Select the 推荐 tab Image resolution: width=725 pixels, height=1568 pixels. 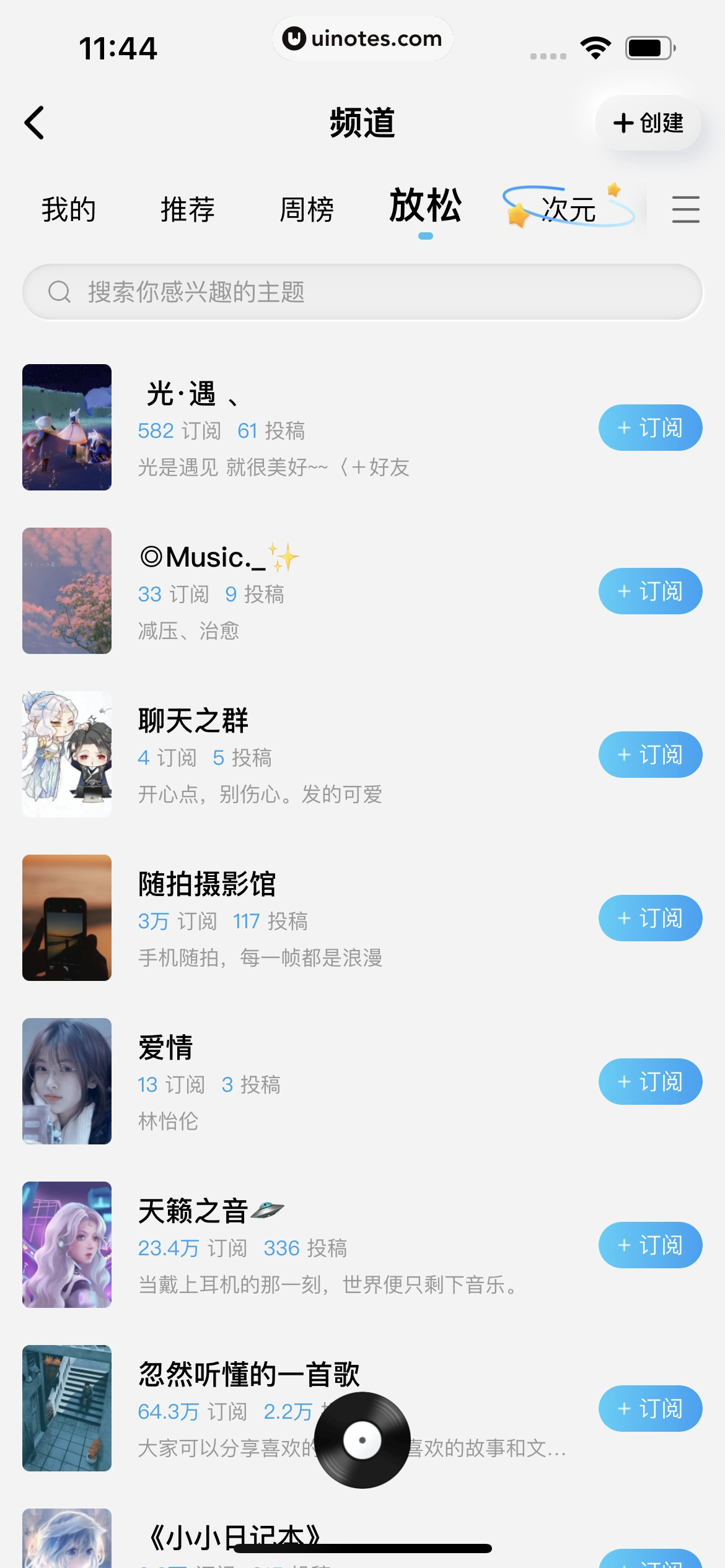coord(187,209)
